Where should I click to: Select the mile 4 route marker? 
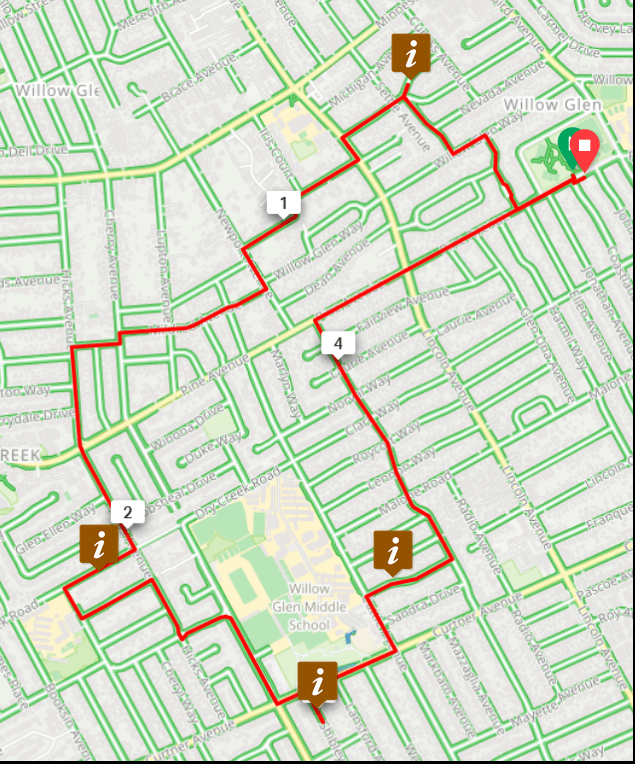pyautogui.click(x=339, y=345)
